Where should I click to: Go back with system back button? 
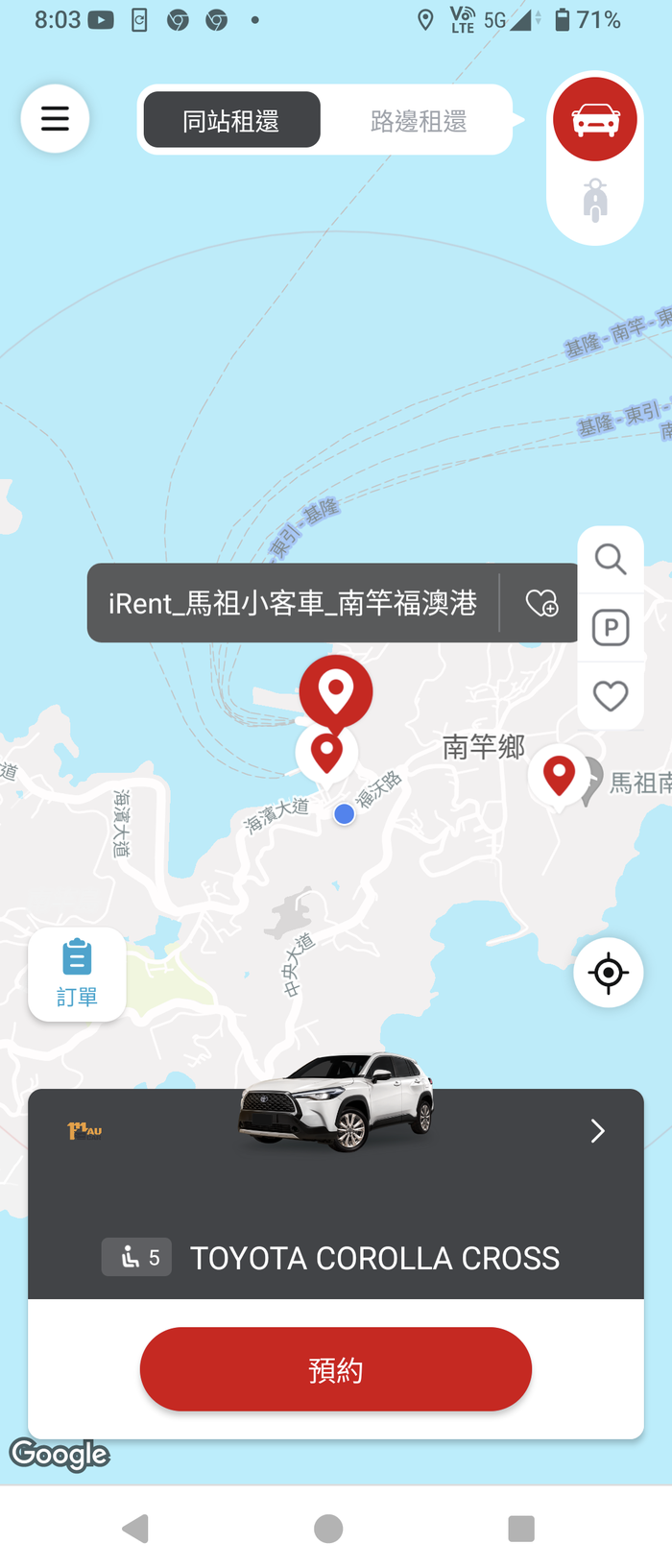(x=135, y=1528)
